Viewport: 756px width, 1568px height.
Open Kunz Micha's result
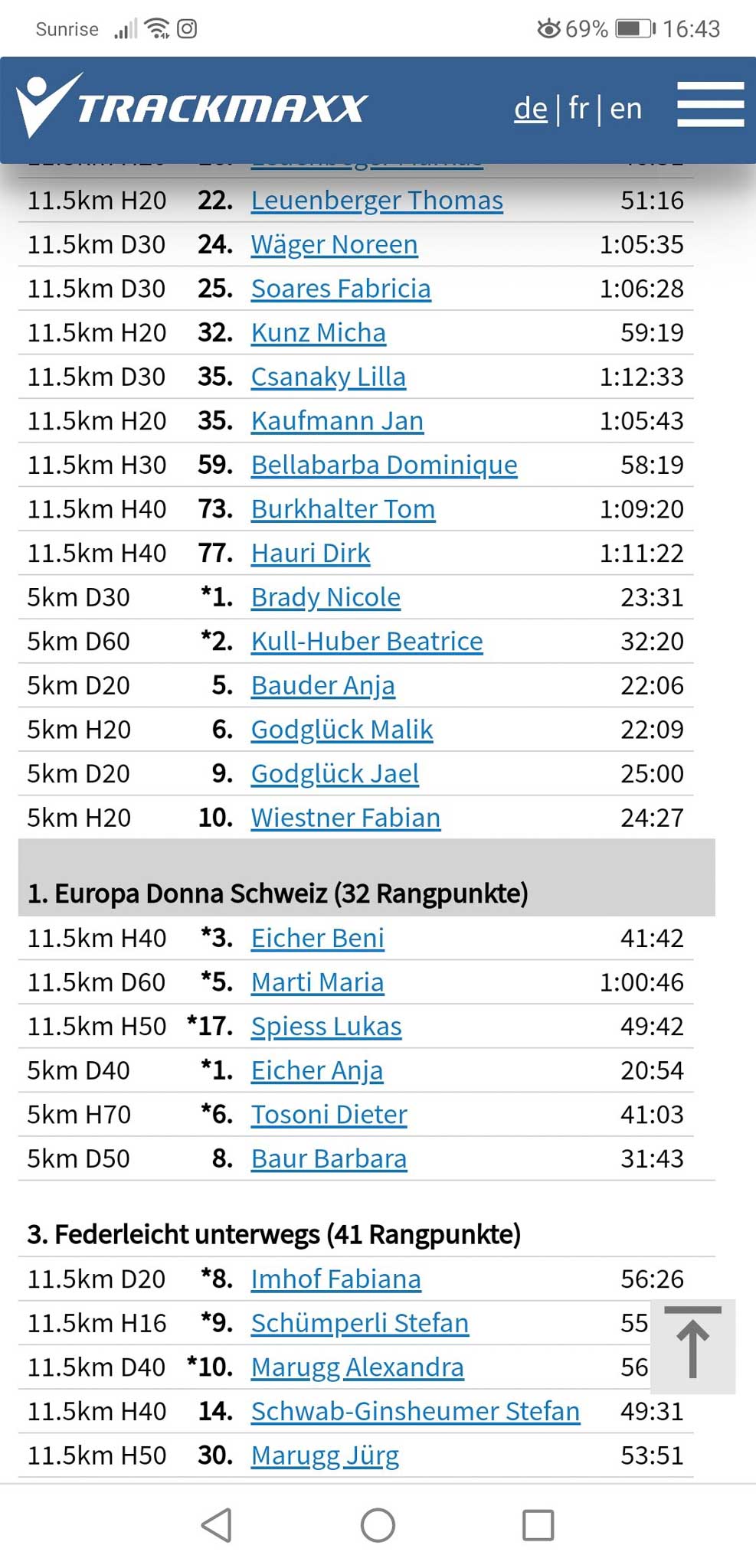pos(318,333)
